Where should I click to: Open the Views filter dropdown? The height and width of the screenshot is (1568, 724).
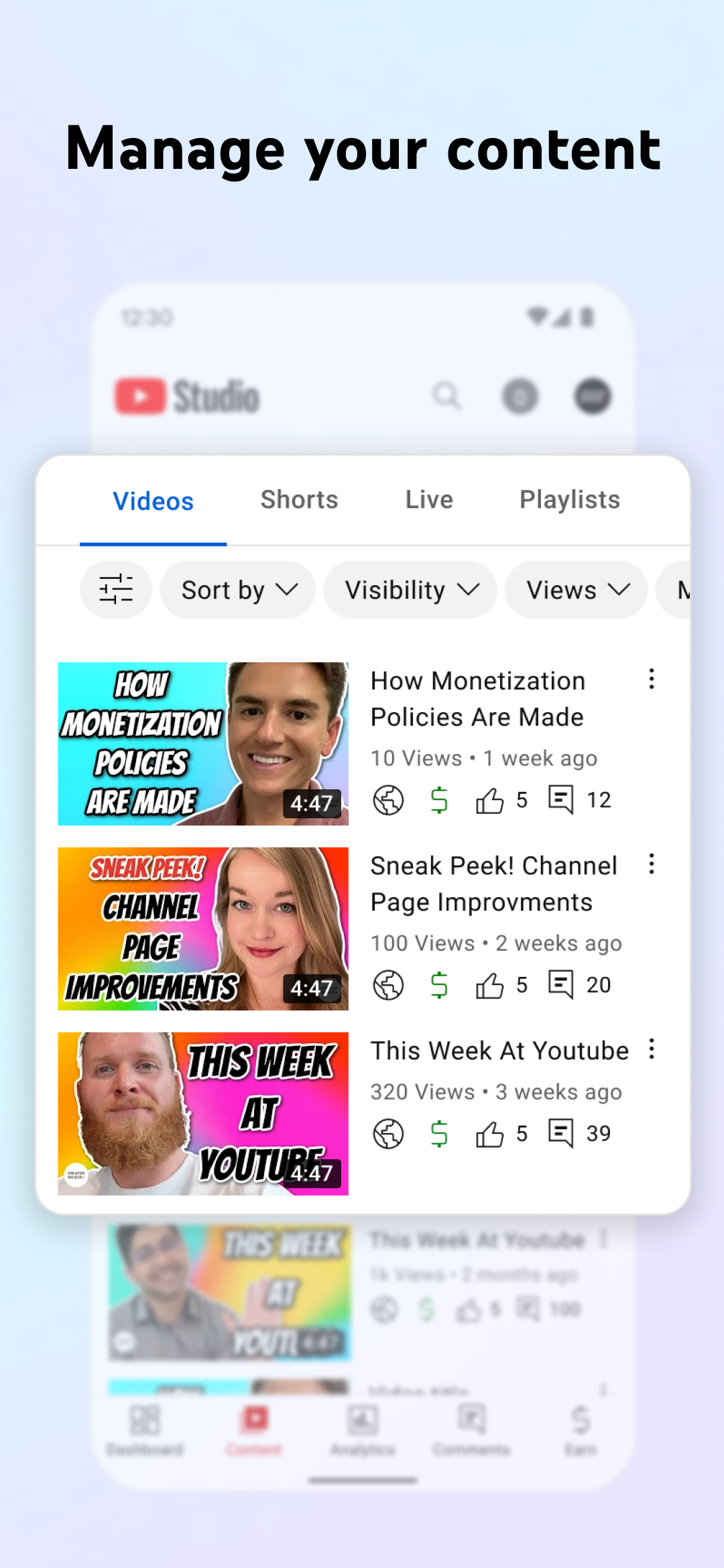pyautogui.click(x=575, y=590)
